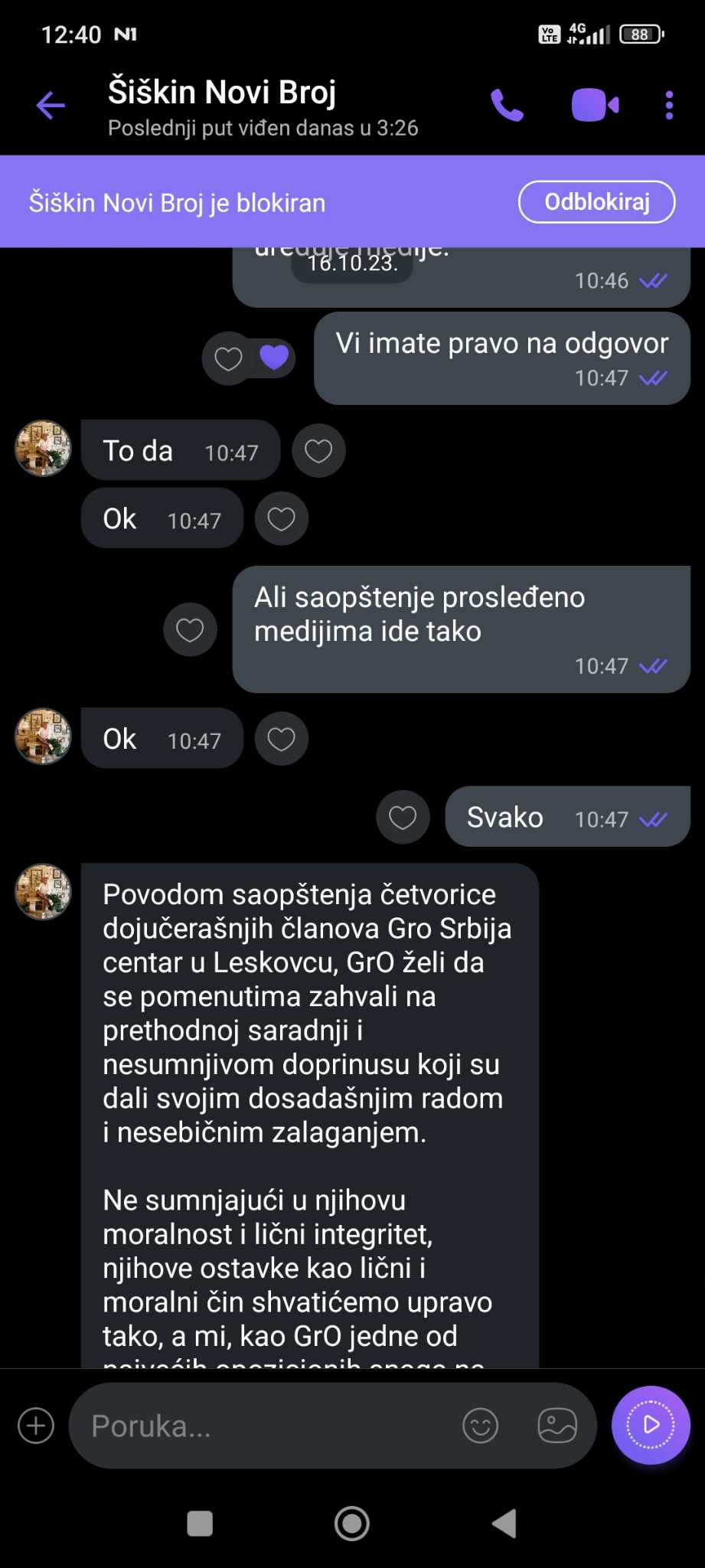
Task: Open recent apps with the square button
Action: [x=200, y=1524]
